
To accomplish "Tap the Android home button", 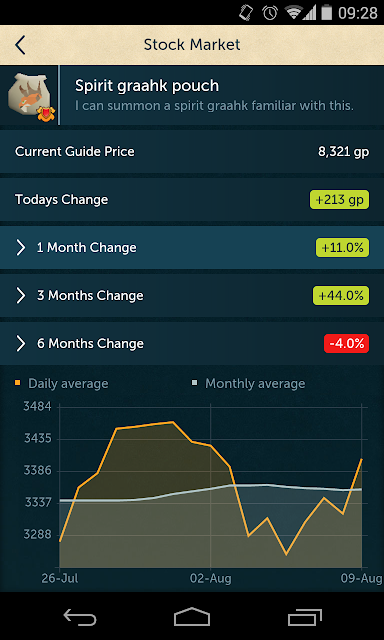I will point(192,616).
